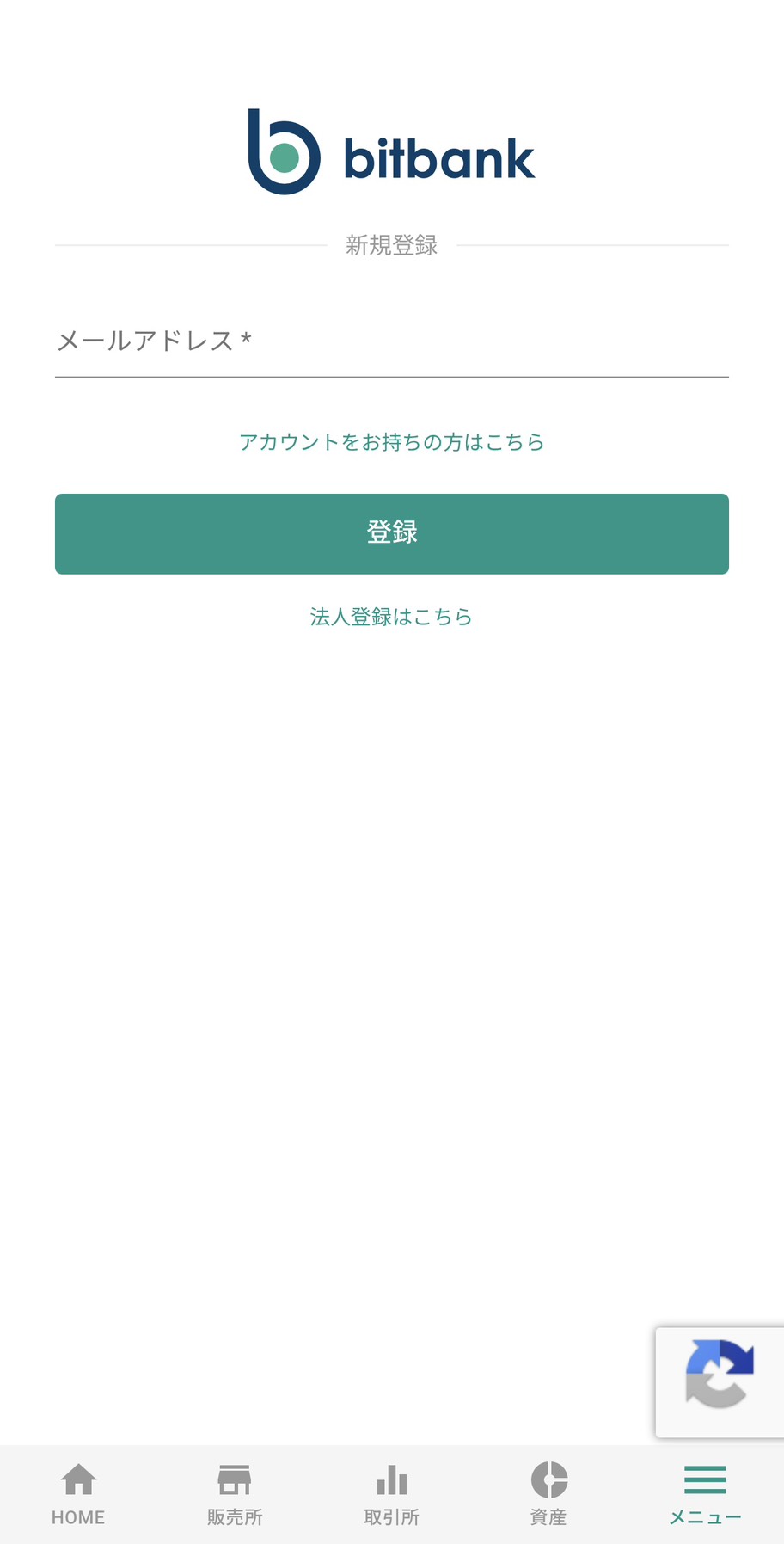Viewport: 784px width, 1544px height.
Task: Switch to the 取引所 tab
Action: 391,1492
